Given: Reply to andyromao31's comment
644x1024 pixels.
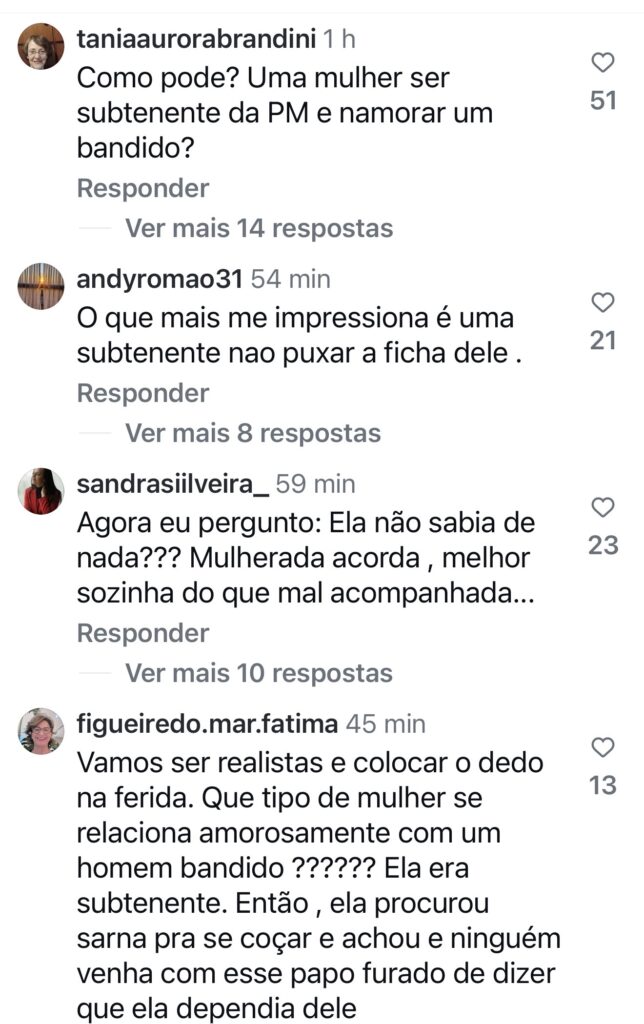Looking at the screenshot, I should 143,393.
